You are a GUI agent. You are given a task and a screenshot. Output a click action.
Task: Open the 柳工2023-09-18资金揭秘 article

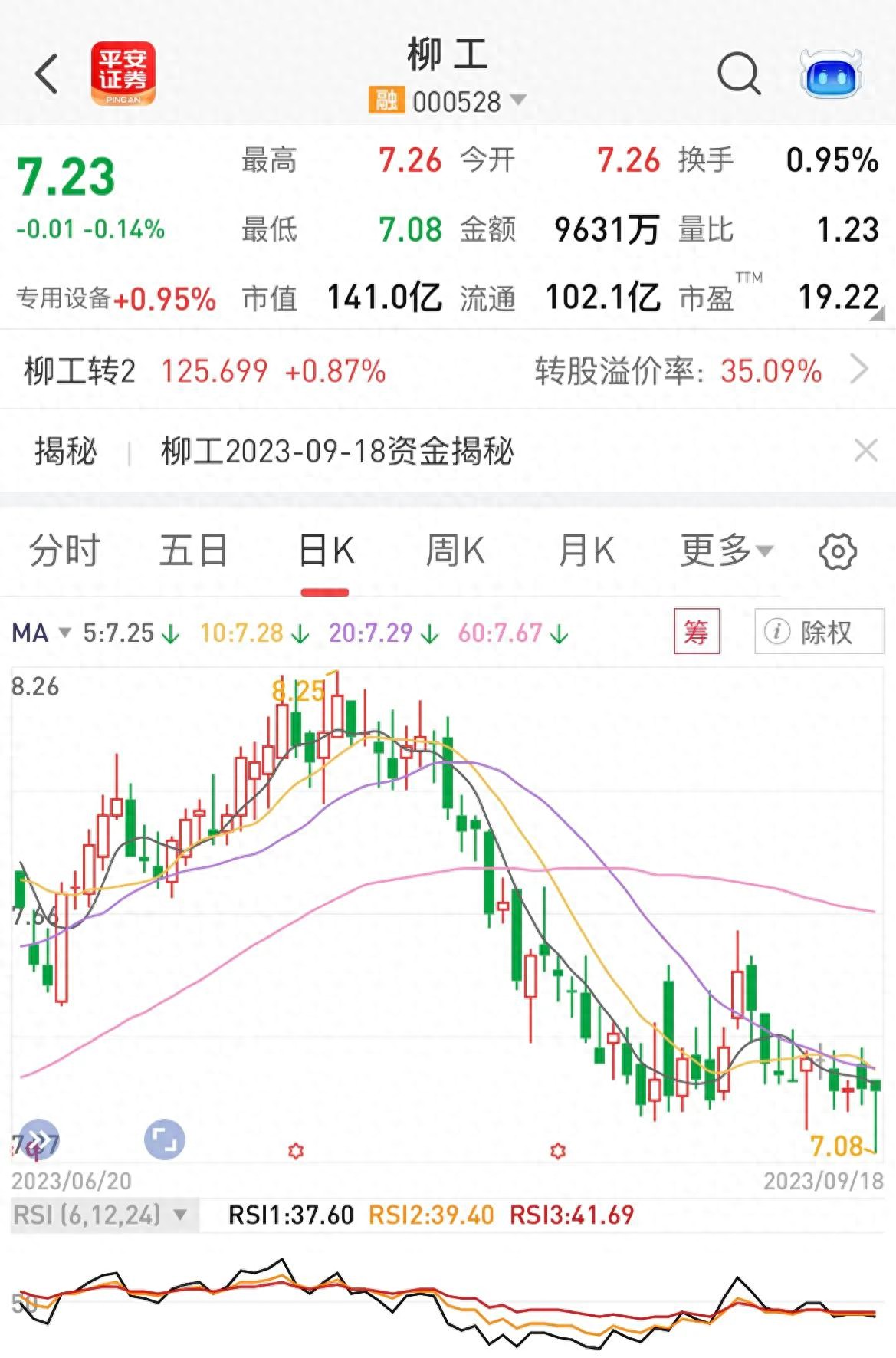coord(336,452)
